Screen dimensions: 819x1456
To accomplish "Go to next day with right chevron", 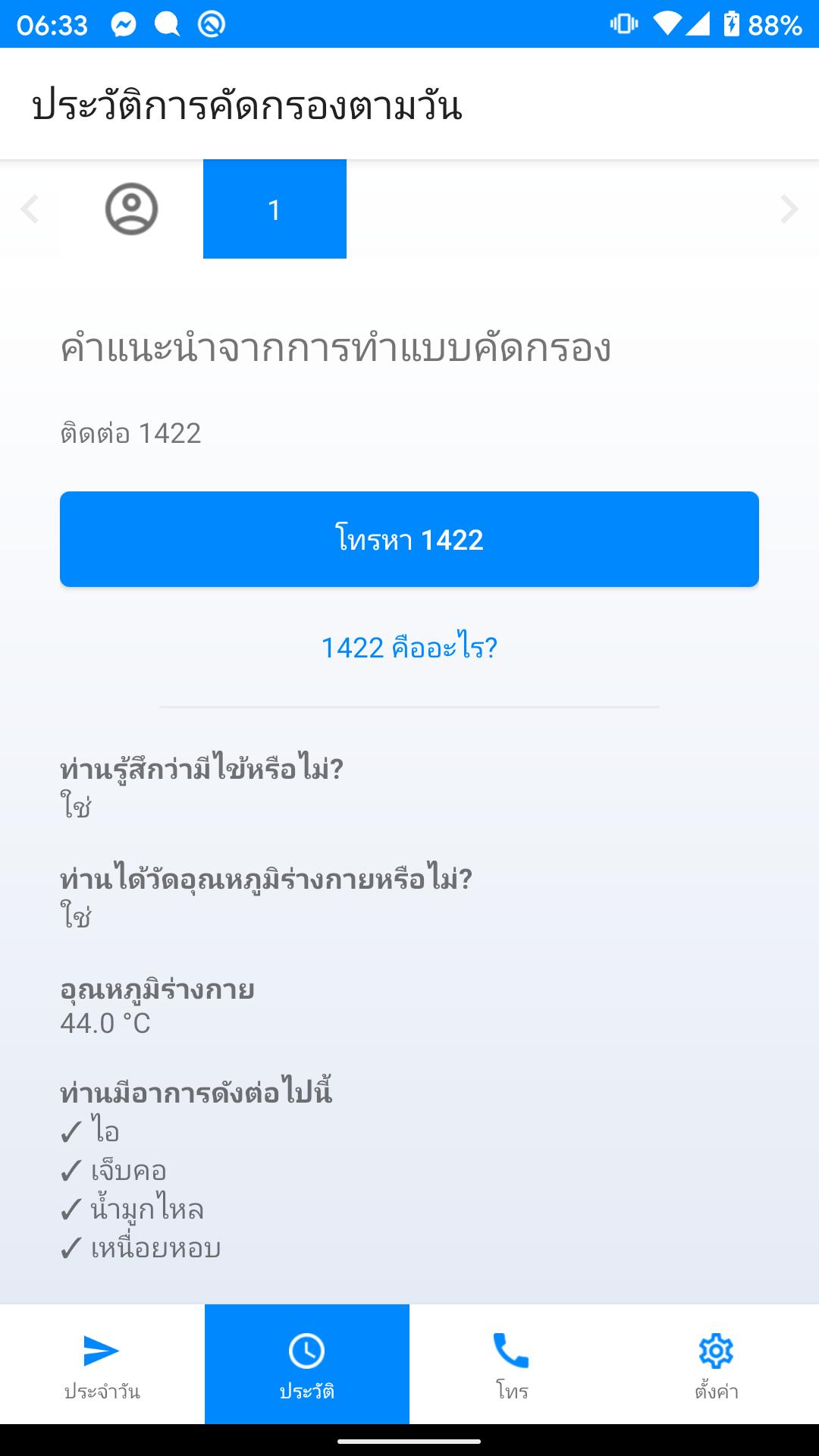I will (789, 209).
